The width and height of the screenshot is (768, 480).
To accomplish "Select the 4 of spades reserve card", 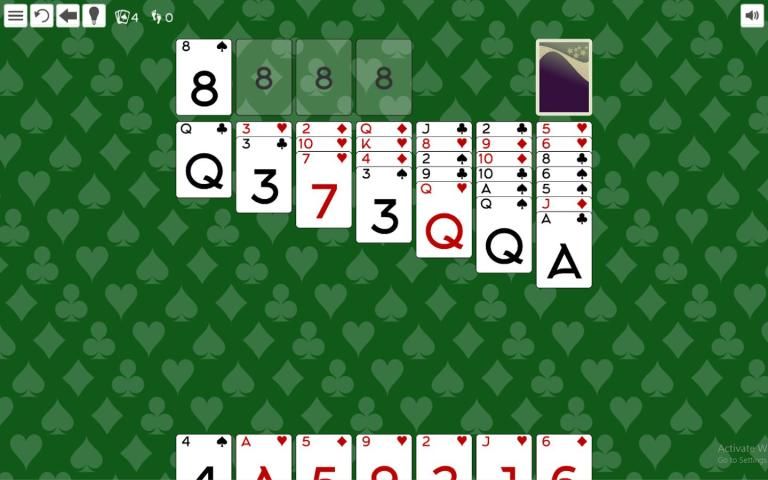I will click(204, 458).
